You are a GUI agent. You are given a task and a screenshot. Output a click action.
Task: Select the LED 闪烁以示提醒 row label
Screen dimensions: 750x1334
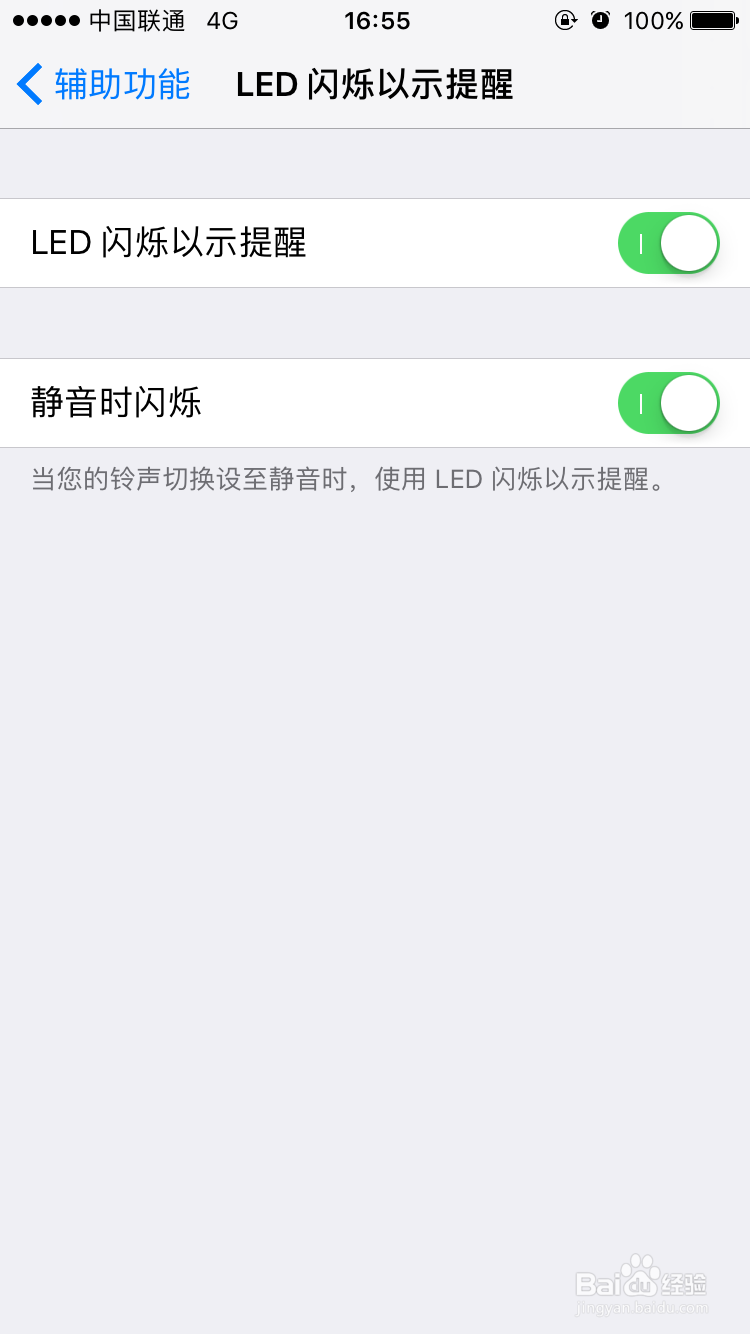point(168,243)
